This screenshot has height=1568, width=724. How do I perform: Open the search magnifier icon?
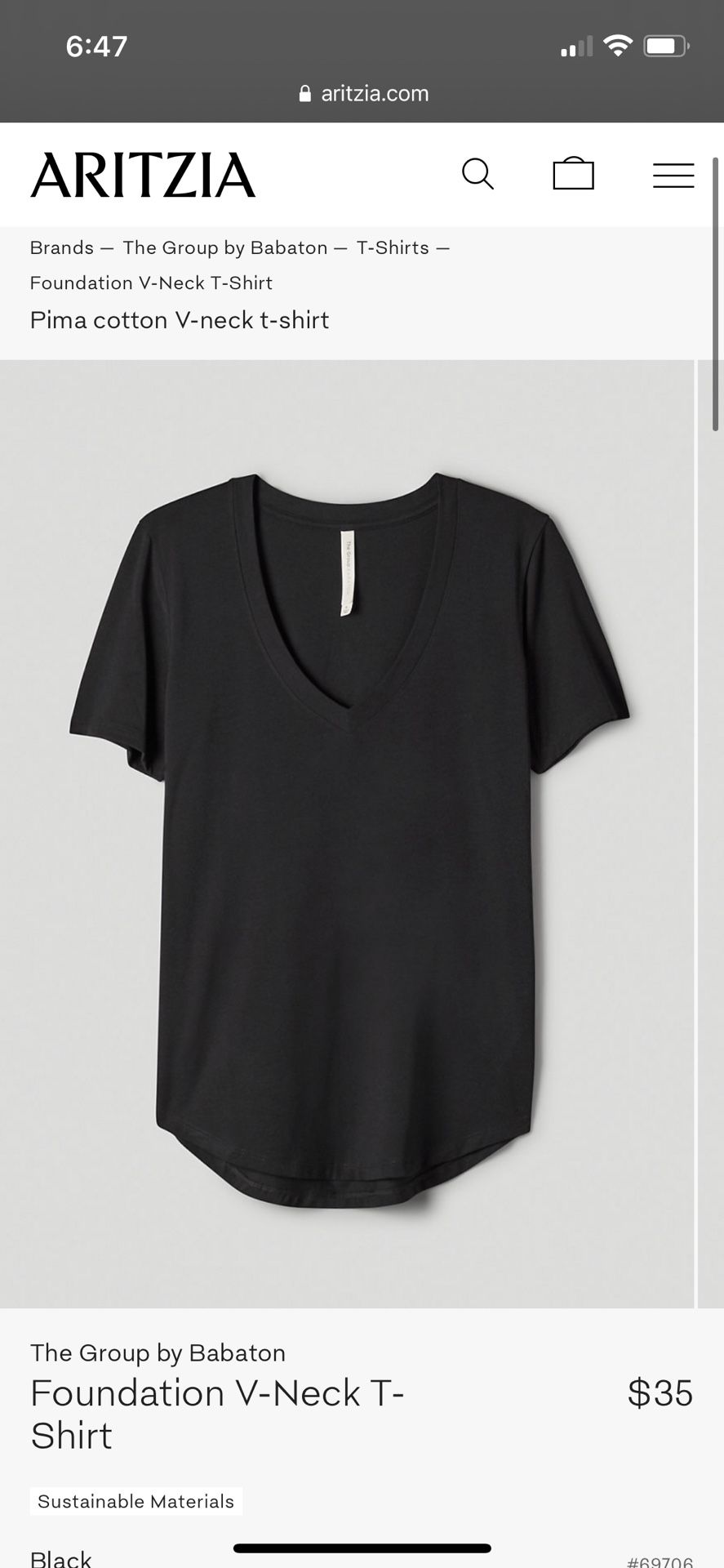(x=477, y=175)
